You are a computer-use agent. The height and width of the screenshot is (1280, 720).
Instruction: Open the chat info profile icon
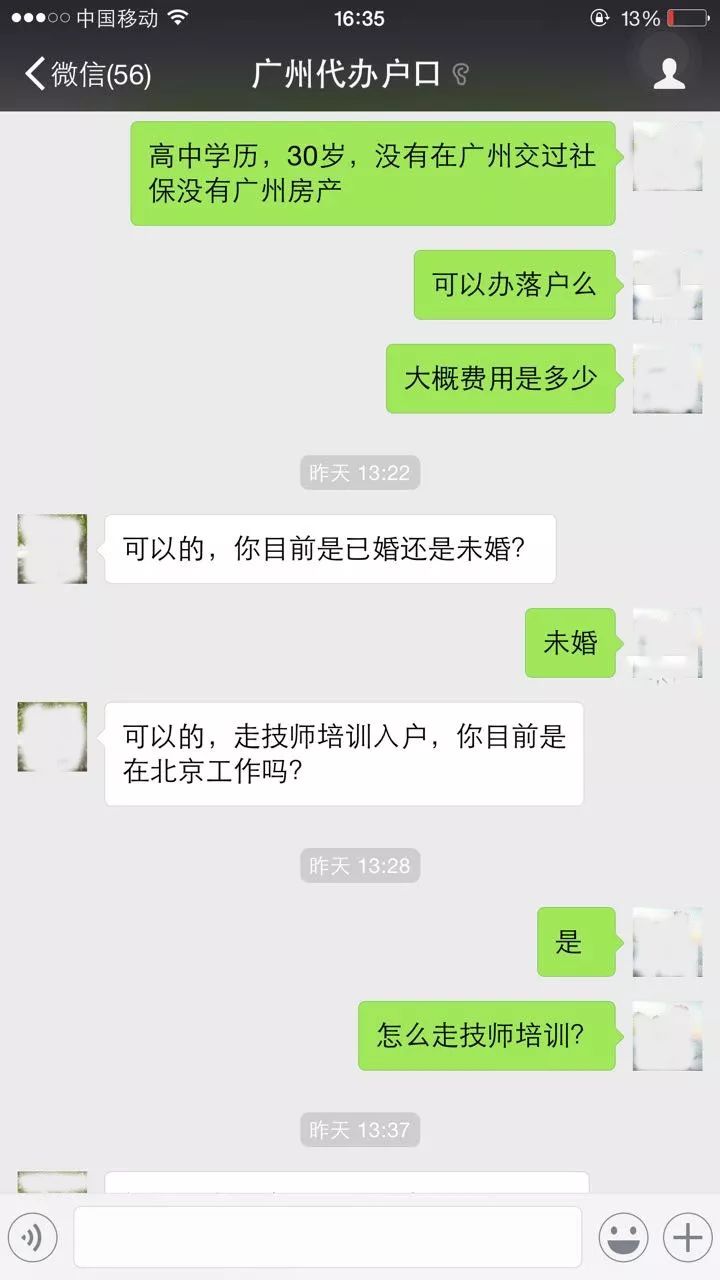[x=669, y=74]
